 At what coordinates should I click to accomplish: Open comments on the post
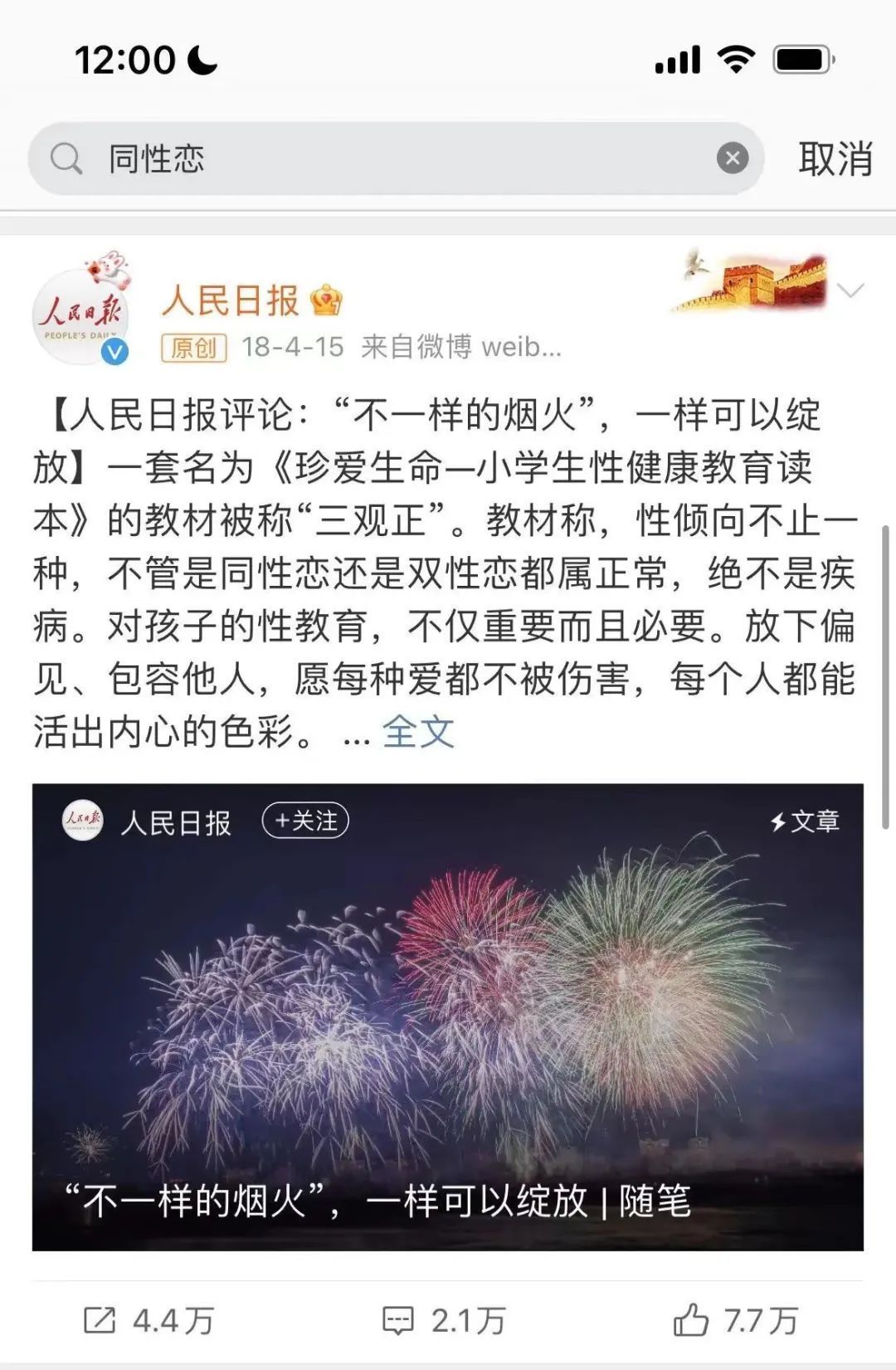tap(444, 1320)
